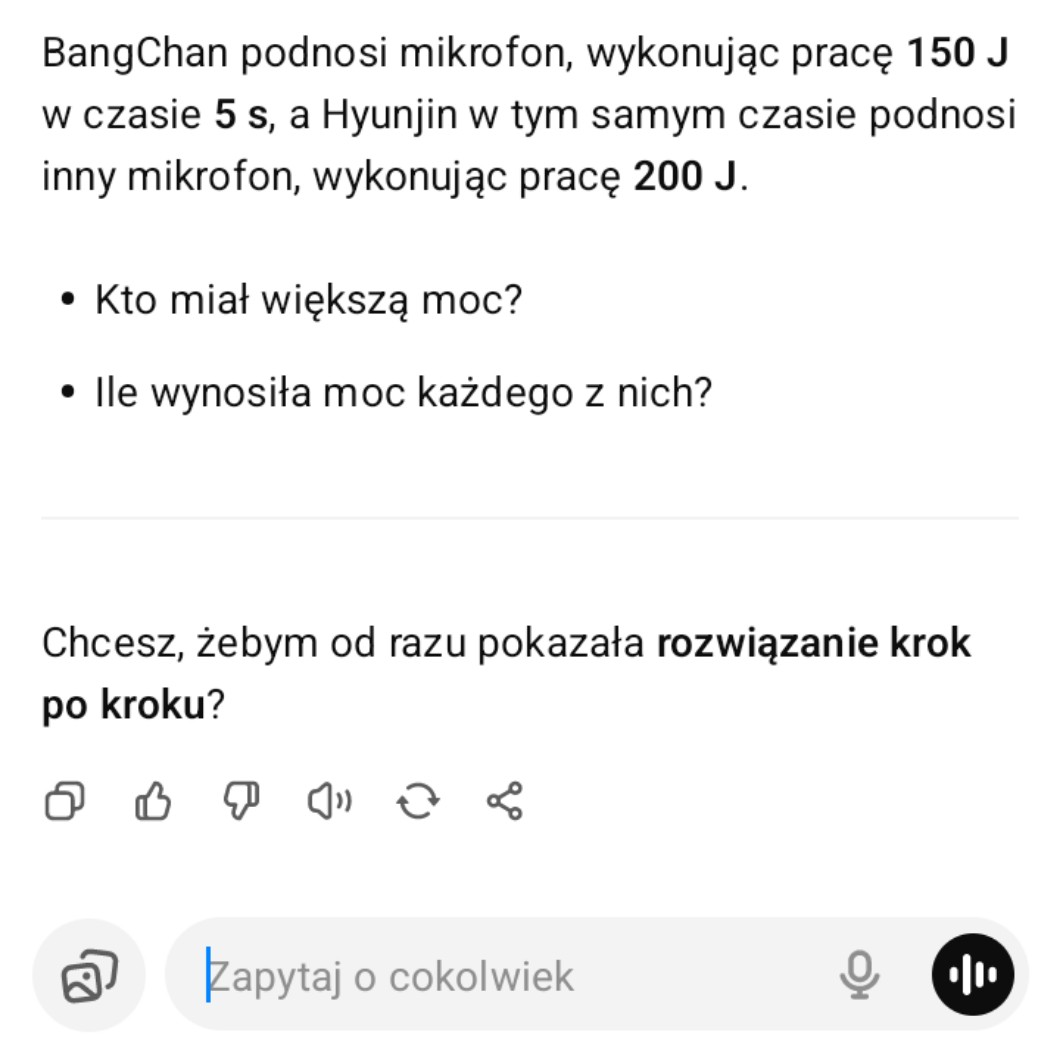Launch voice mode with the waveform button
Image resolution: width=1060 pixels, height=1054 pixels.
point(972,975)
